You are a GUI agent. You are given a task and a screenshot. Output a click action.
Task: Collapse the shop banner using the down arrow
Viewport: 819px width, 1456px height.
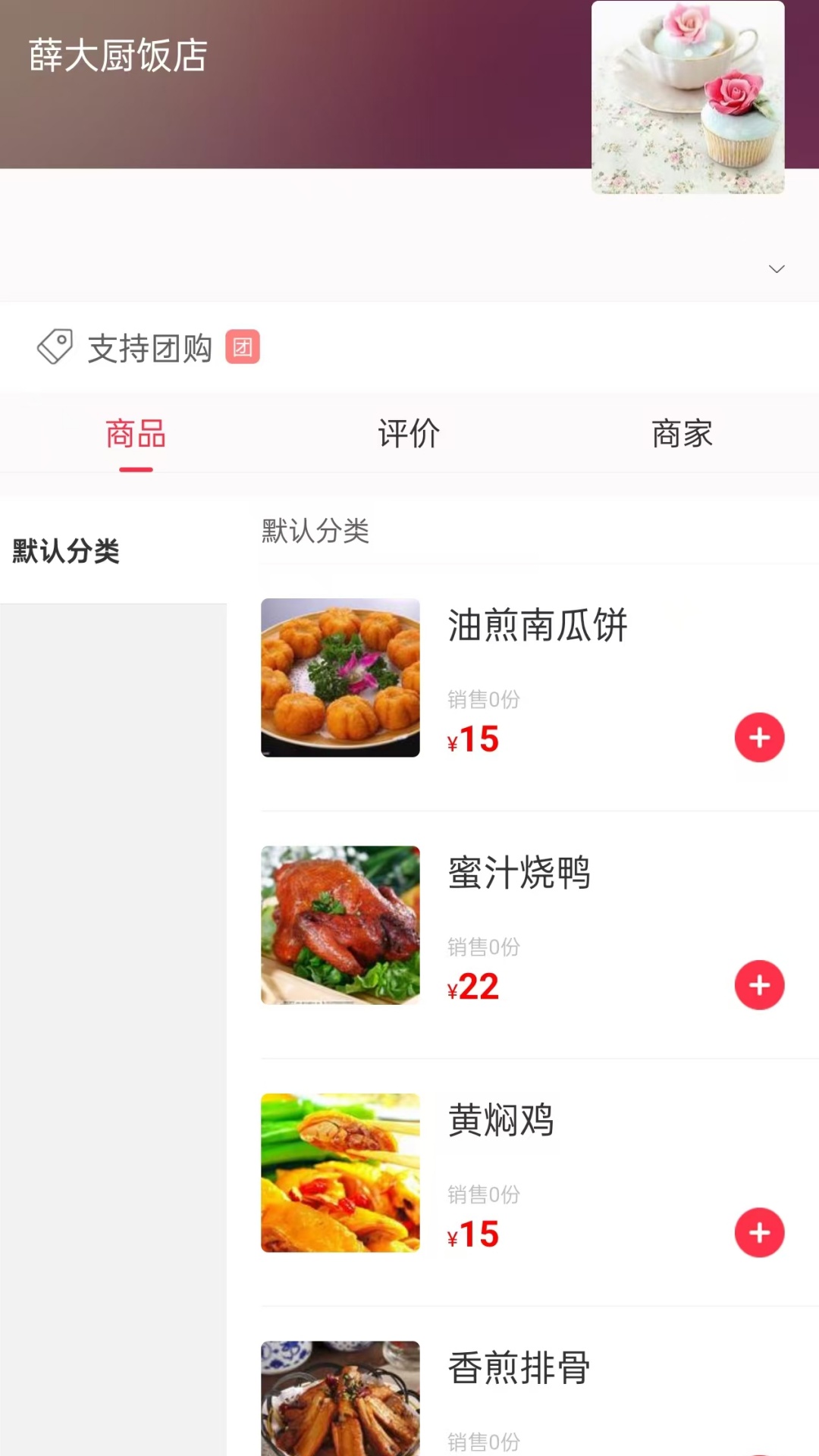point(776,268)
